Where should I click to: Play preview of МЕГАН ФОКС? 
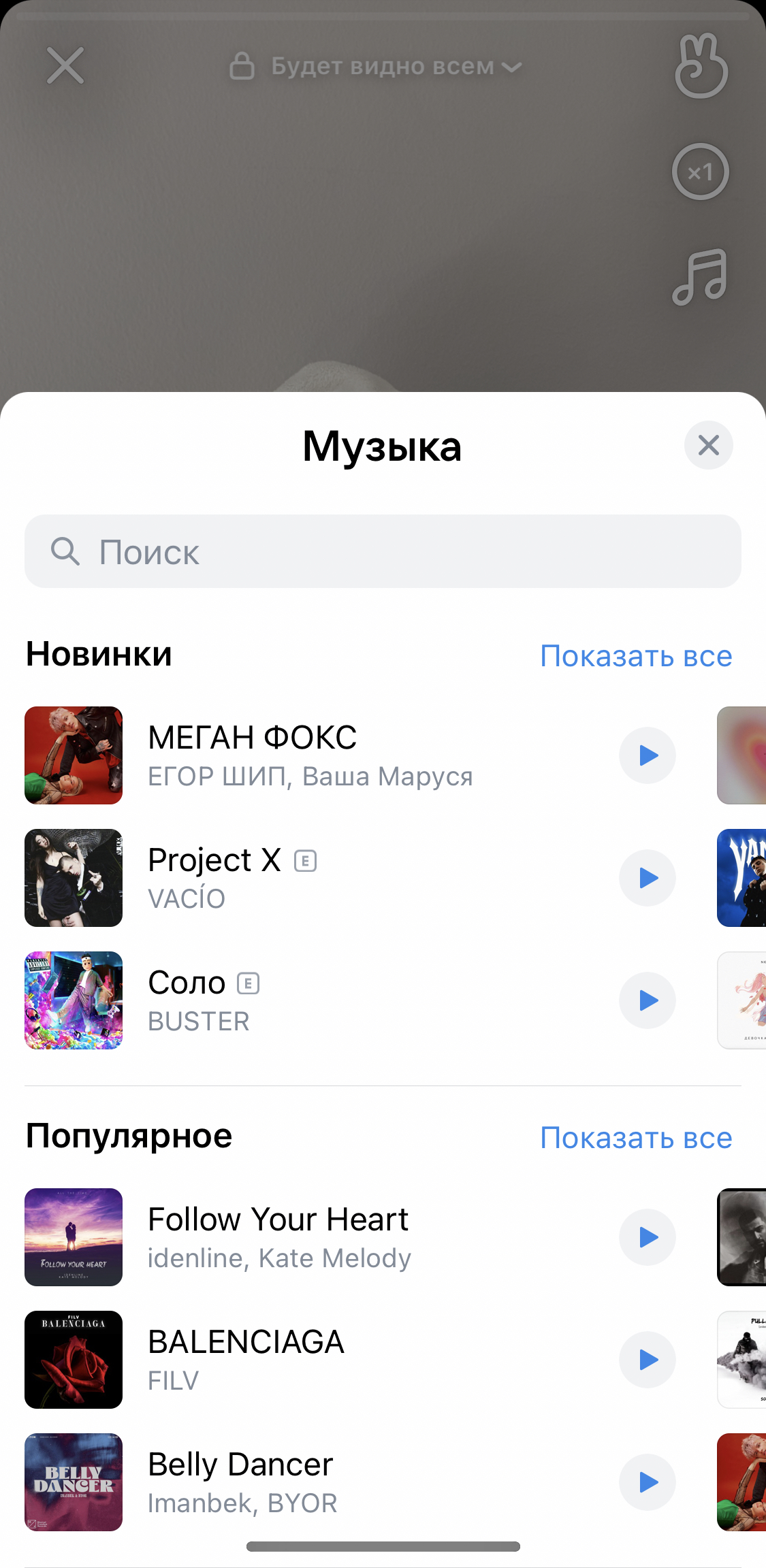(647, 755)
